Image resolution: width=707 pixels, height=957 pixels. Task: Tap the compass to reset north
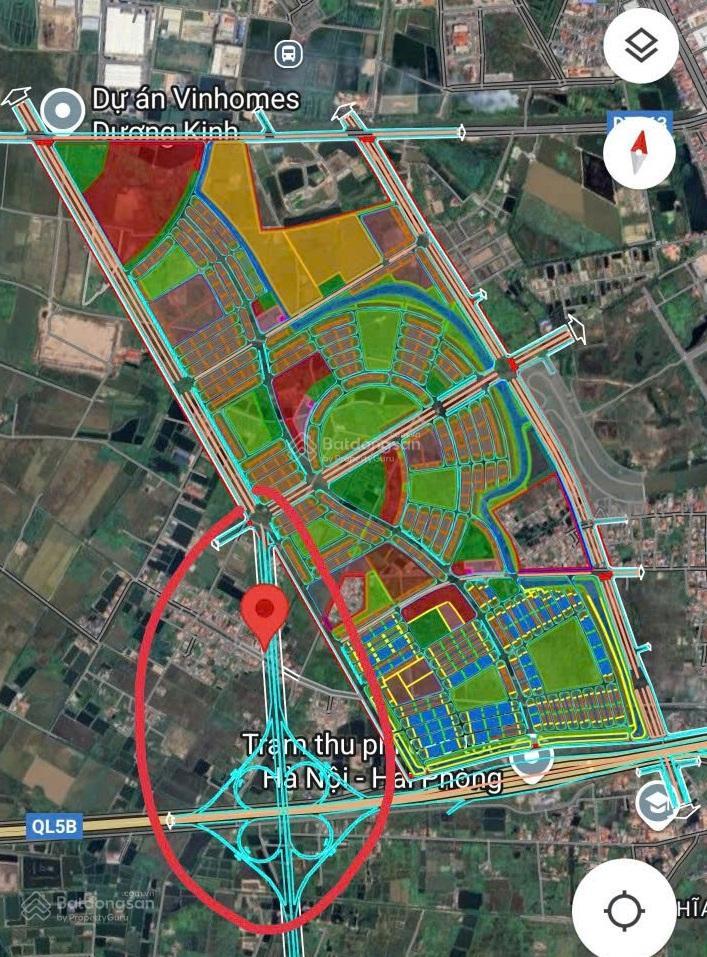[x=641, y=152]
